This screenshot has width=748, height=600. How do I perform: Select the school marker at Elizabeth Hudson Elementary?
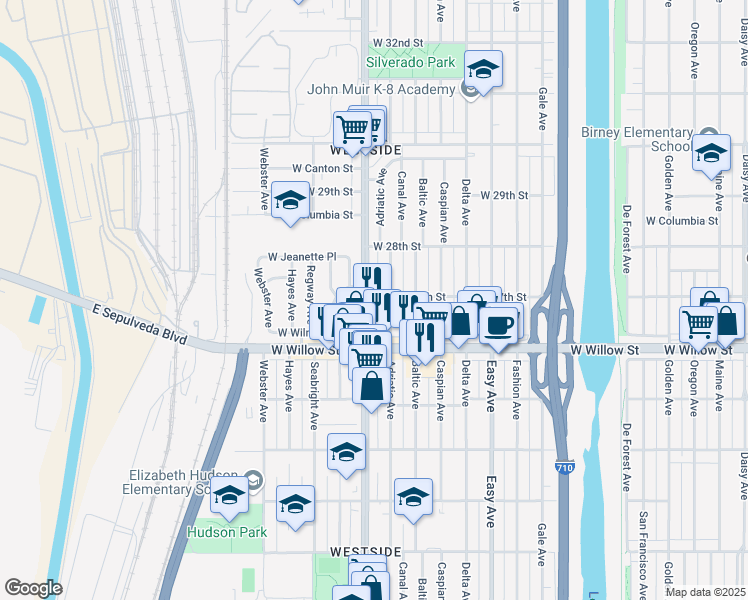[x=229, y=499]
